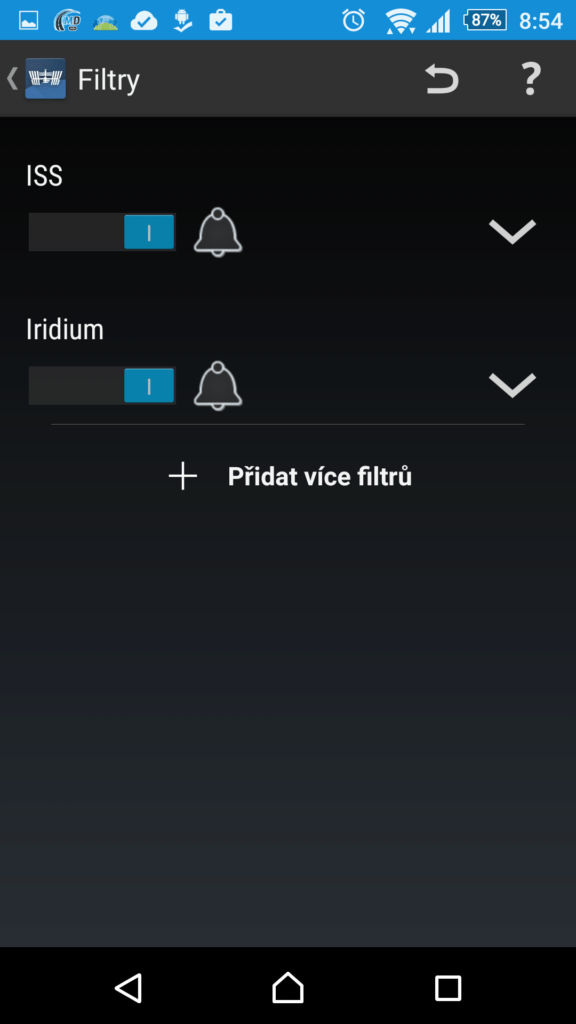
Task: Expand the Iridium filter options
Action: coord(512,385)
